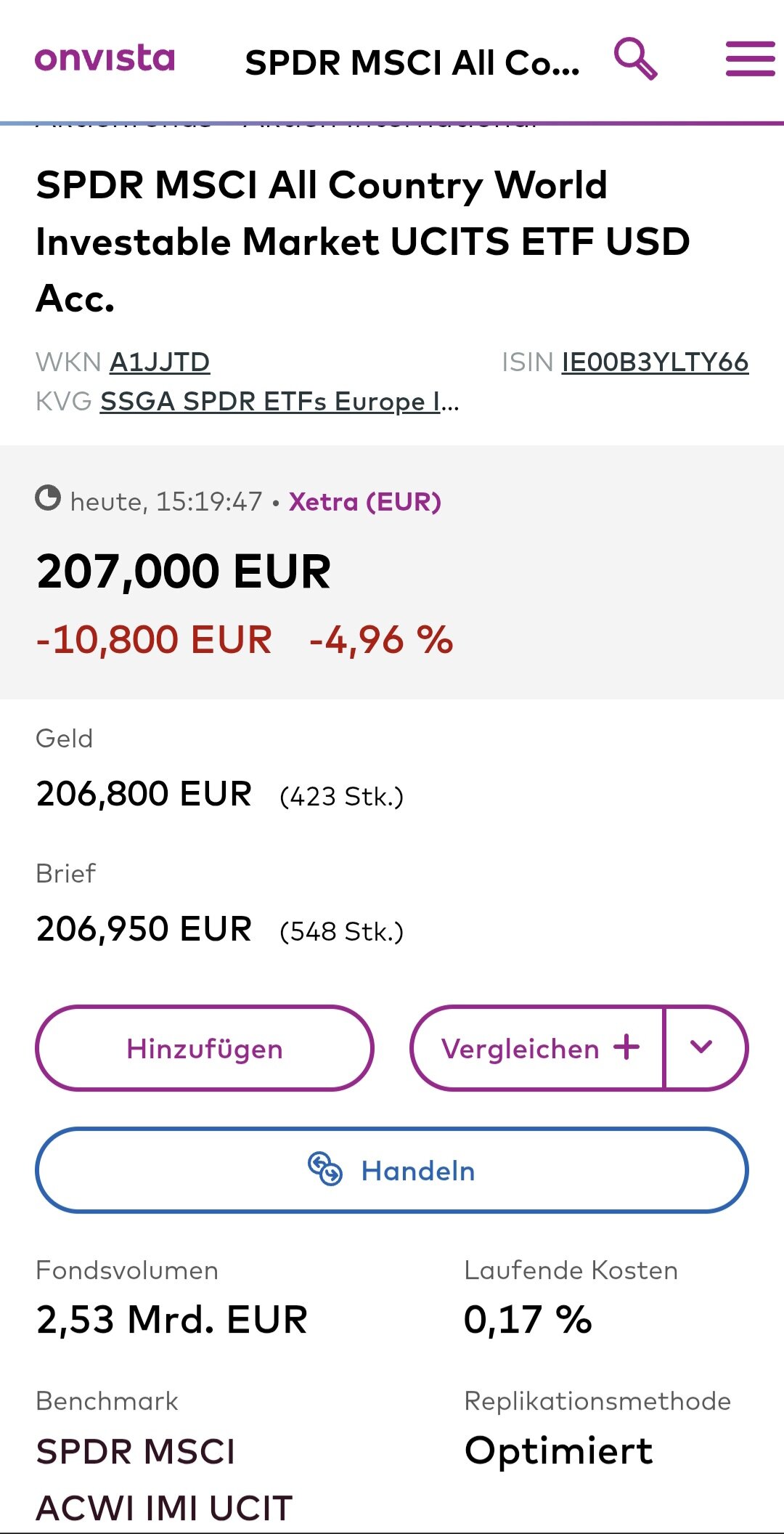The width and height of the screenshot is (784, 1534).
Task: Expand the dropdown arrow beside Vergleichen
Action: point(702,1047)
